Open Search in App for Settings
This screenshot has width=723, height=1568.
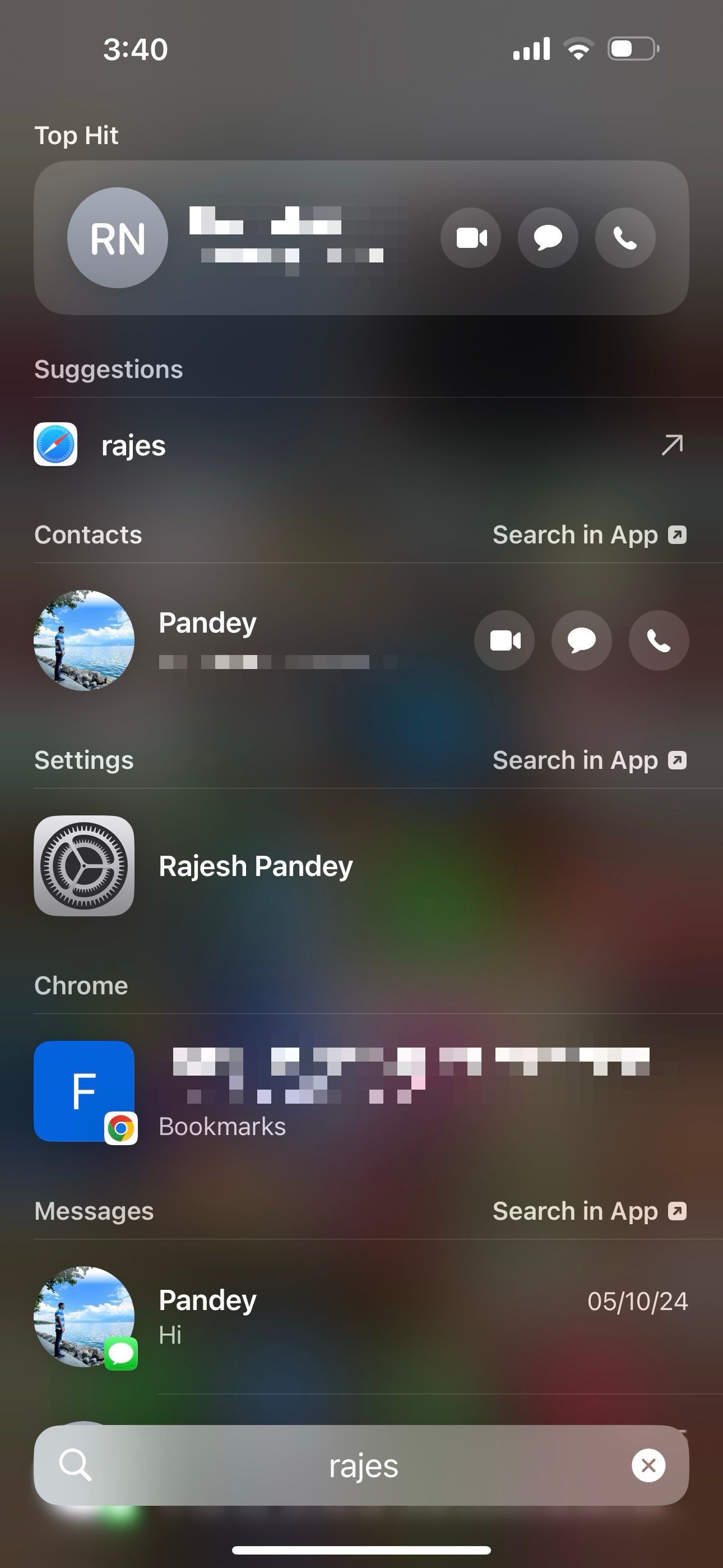588,760
